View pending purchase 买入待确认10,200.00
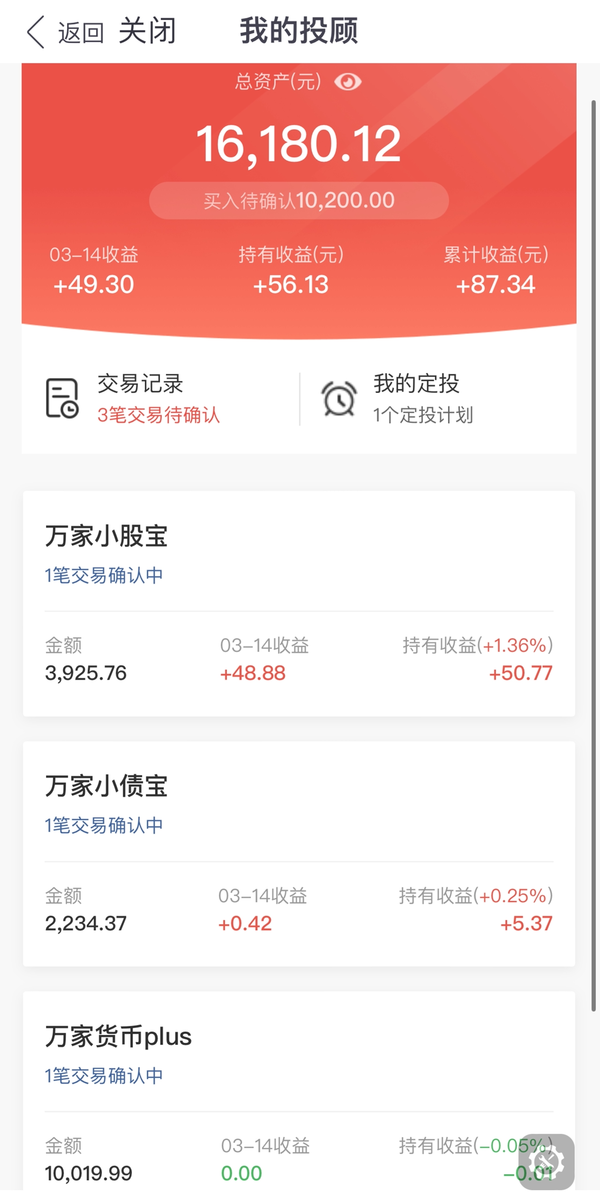This screenshot has width=600, height=1192. tap(299, 201)
